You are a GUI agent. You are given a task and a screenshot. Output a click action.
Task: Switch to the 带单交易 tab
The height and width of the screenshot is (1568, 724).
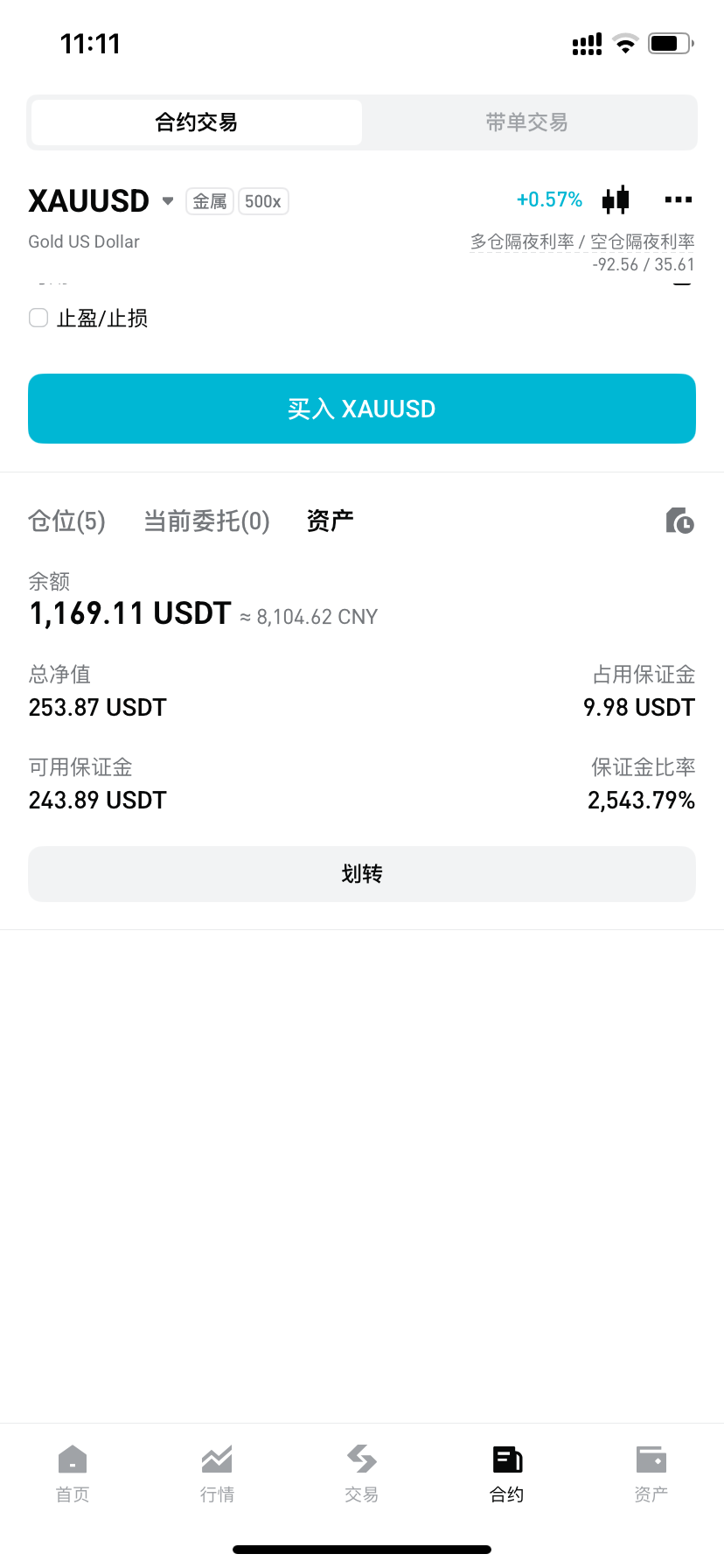click(526, 122)
